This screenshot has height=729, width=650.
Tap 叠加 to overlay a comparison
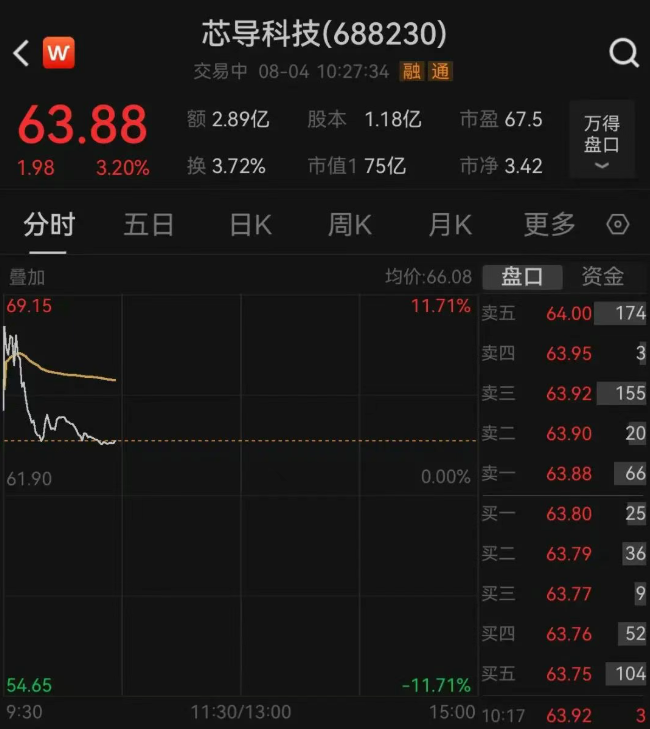point(27,278)
